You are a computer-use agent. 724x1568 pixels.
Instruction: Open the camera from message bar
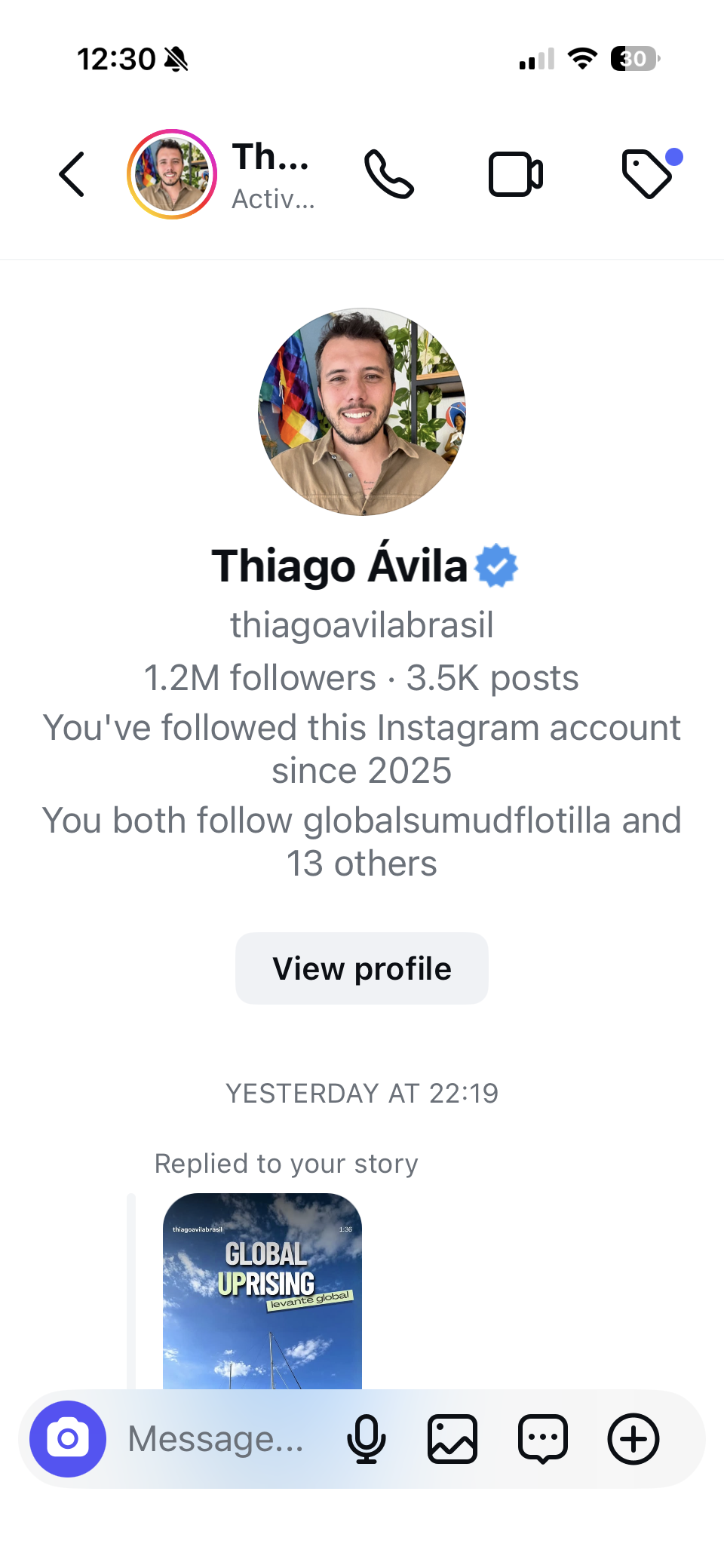68,1439
